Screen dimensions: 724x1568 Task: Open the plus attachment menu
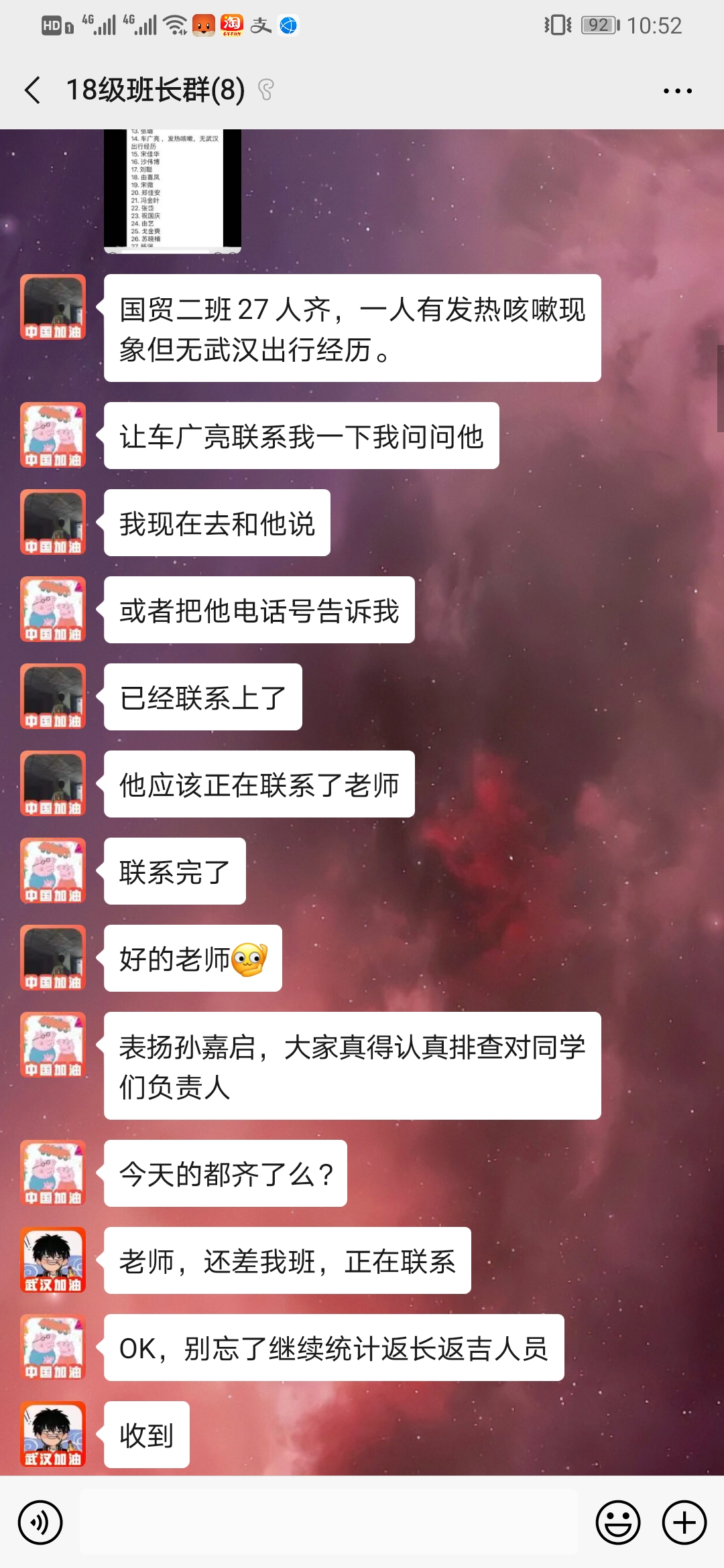pyautogui.click(x=684, y=1522)
